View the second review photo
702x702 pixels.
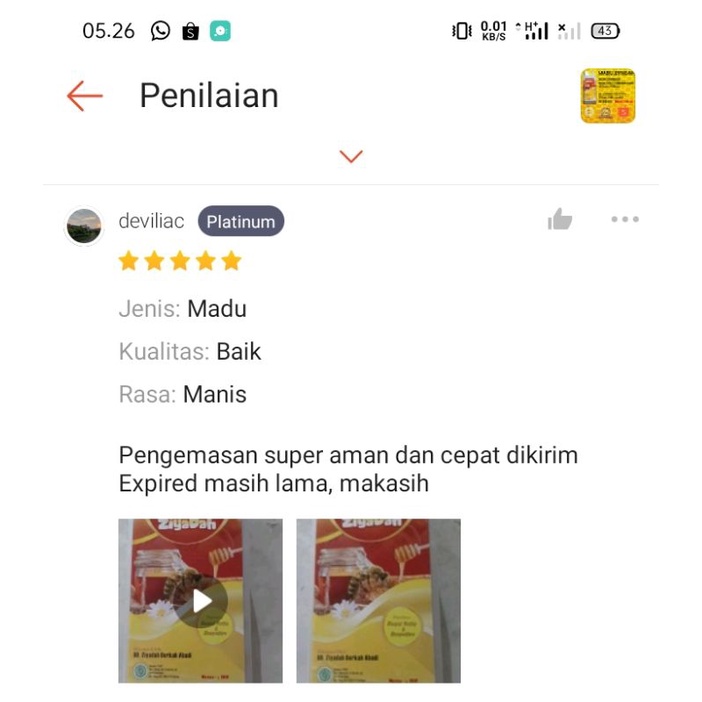point(378,600)
